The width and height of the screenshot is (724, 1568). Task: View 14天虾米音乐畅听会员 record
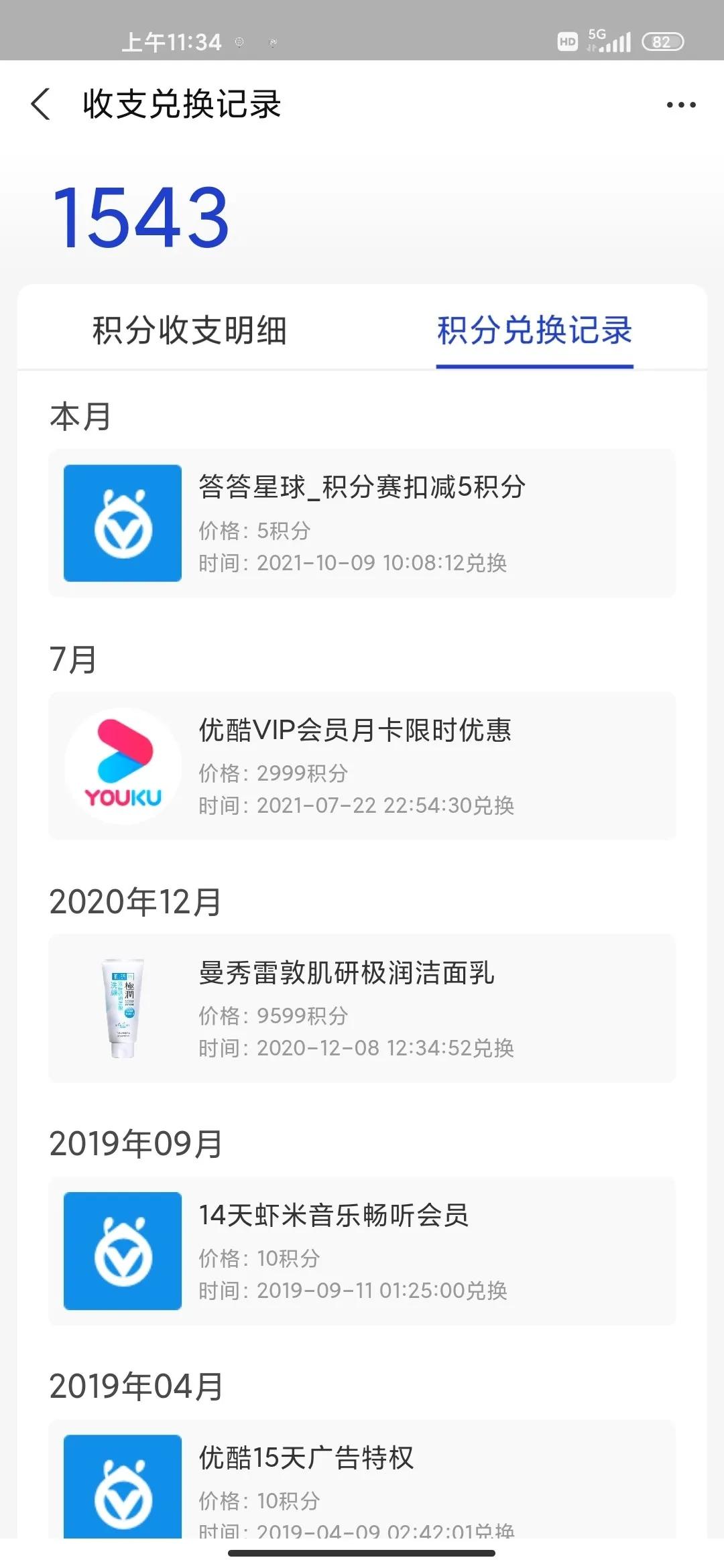pos(362,1251)
